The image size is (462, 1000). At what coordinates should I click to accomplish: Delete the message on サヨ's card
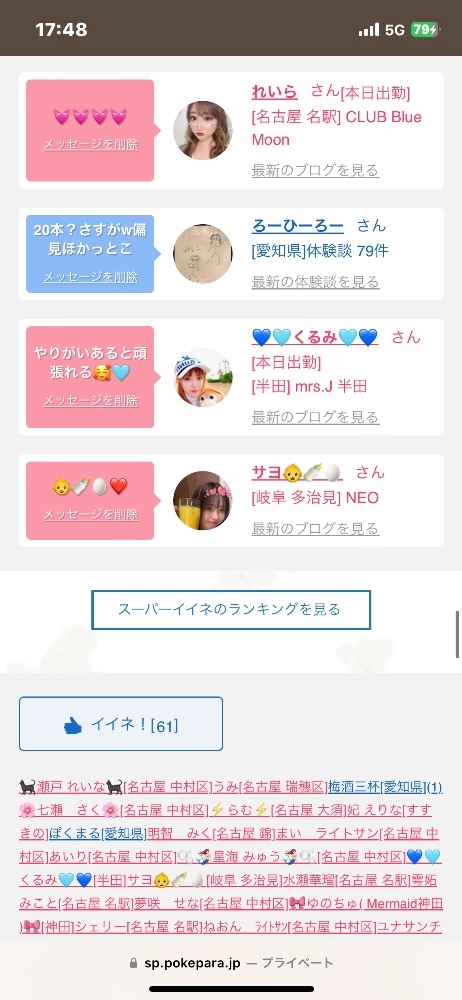tap(91, 515)
